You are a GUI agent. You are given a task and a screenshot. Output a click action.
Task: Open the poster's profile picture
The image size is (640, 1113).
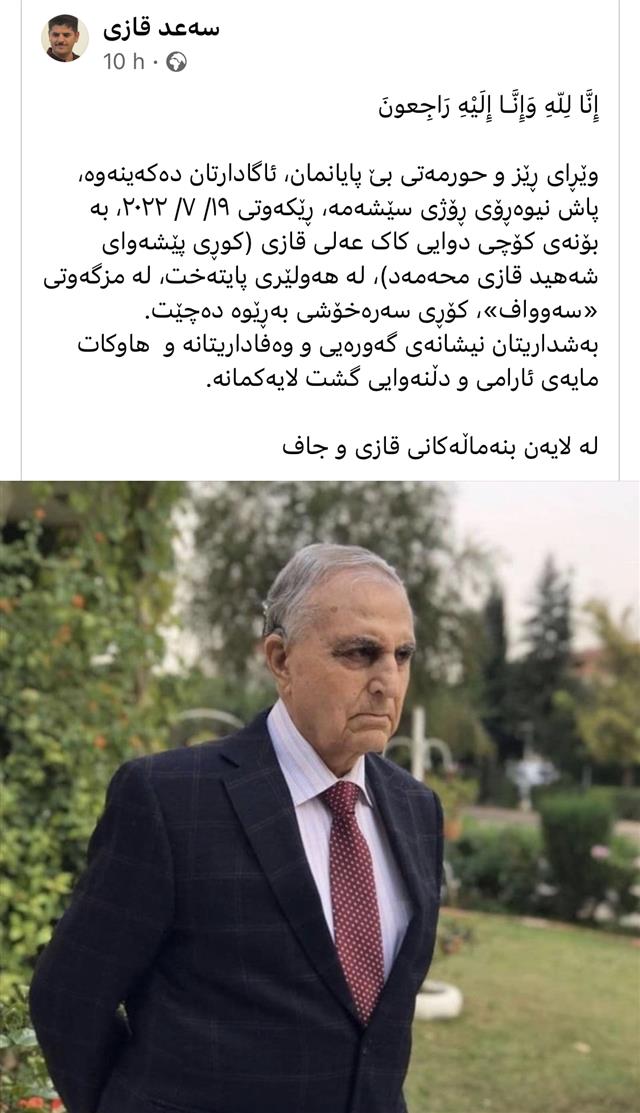click(64, 40)
